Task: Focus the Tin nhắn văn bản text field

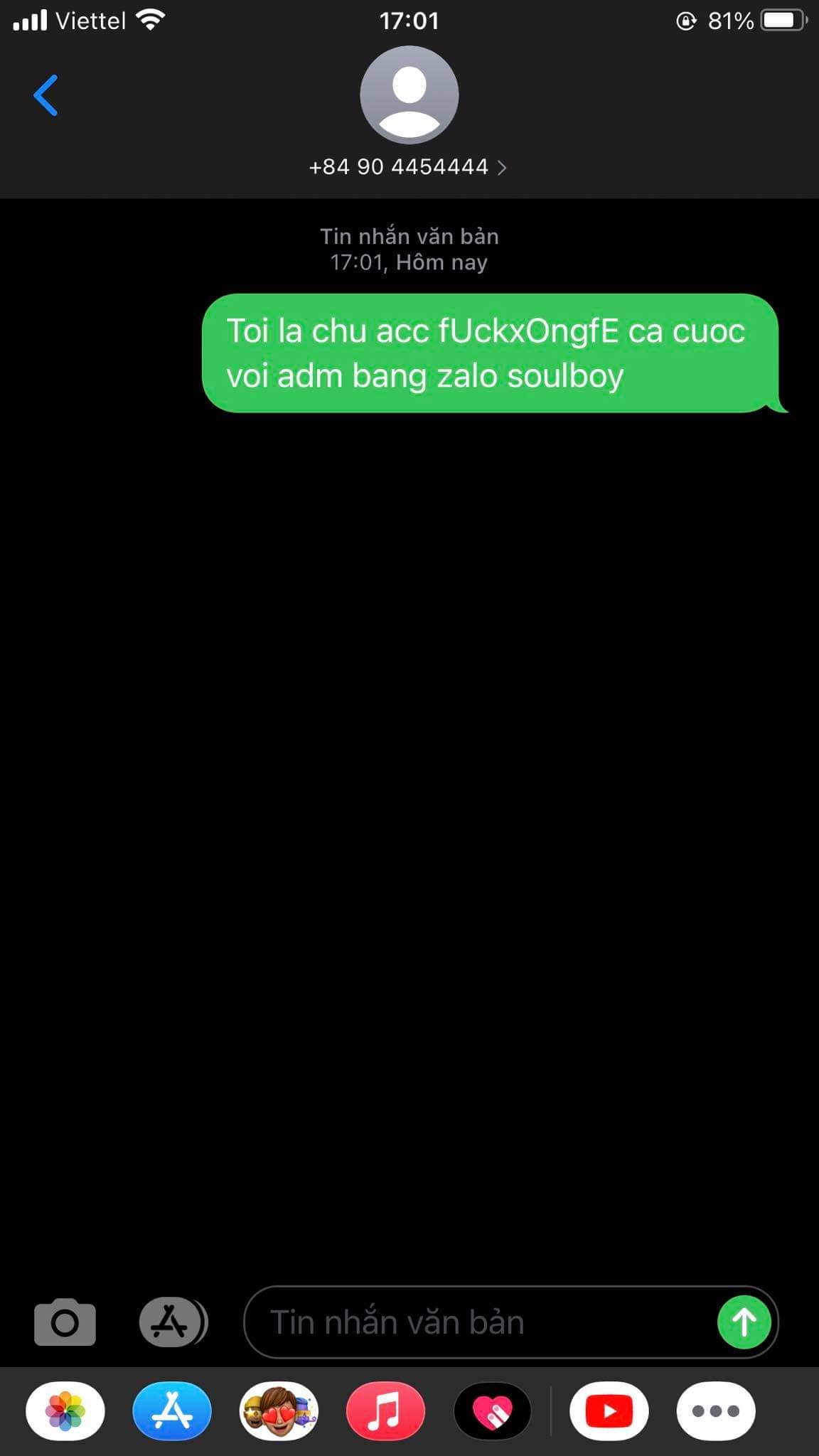Action: coord(476,1322)
